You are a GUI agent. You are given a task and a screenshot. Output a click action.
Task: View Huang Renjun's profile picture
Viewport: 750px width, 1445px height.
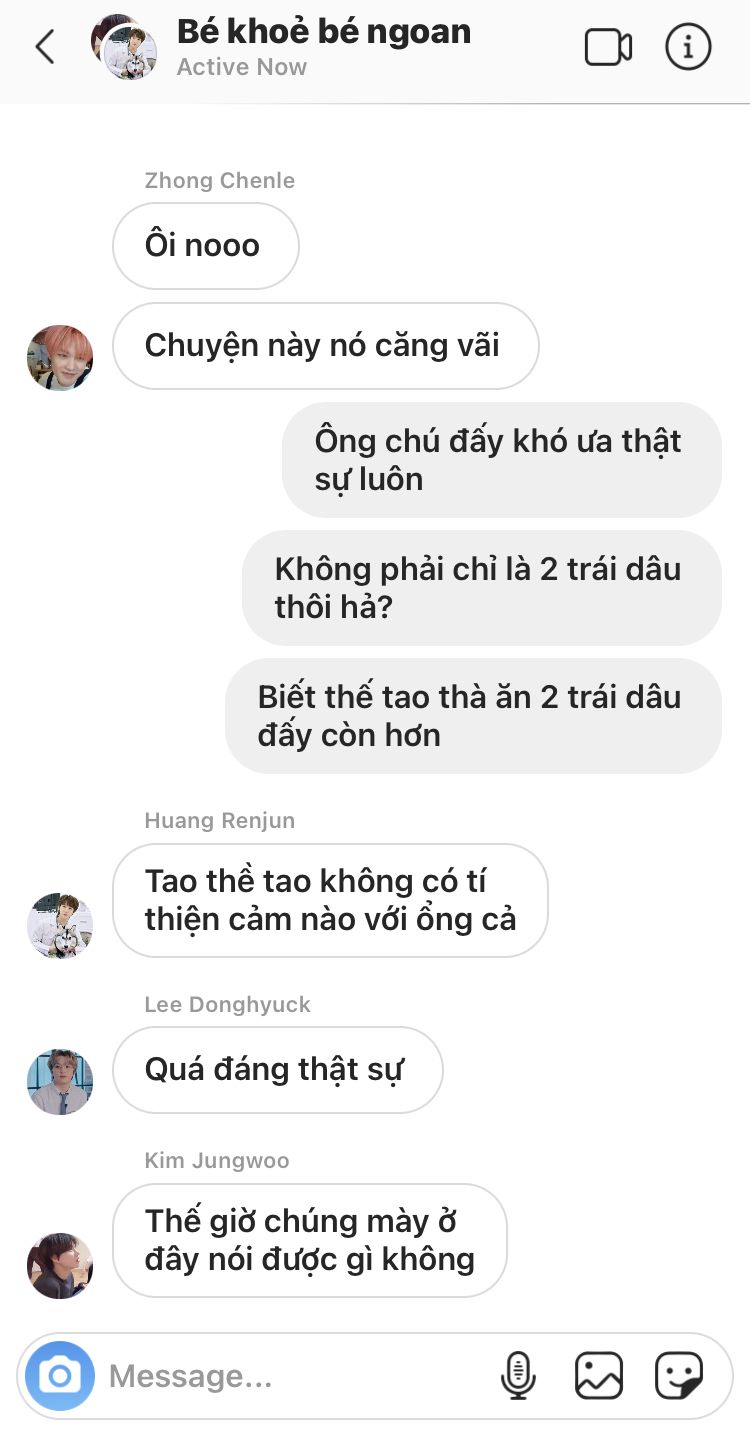60,926
